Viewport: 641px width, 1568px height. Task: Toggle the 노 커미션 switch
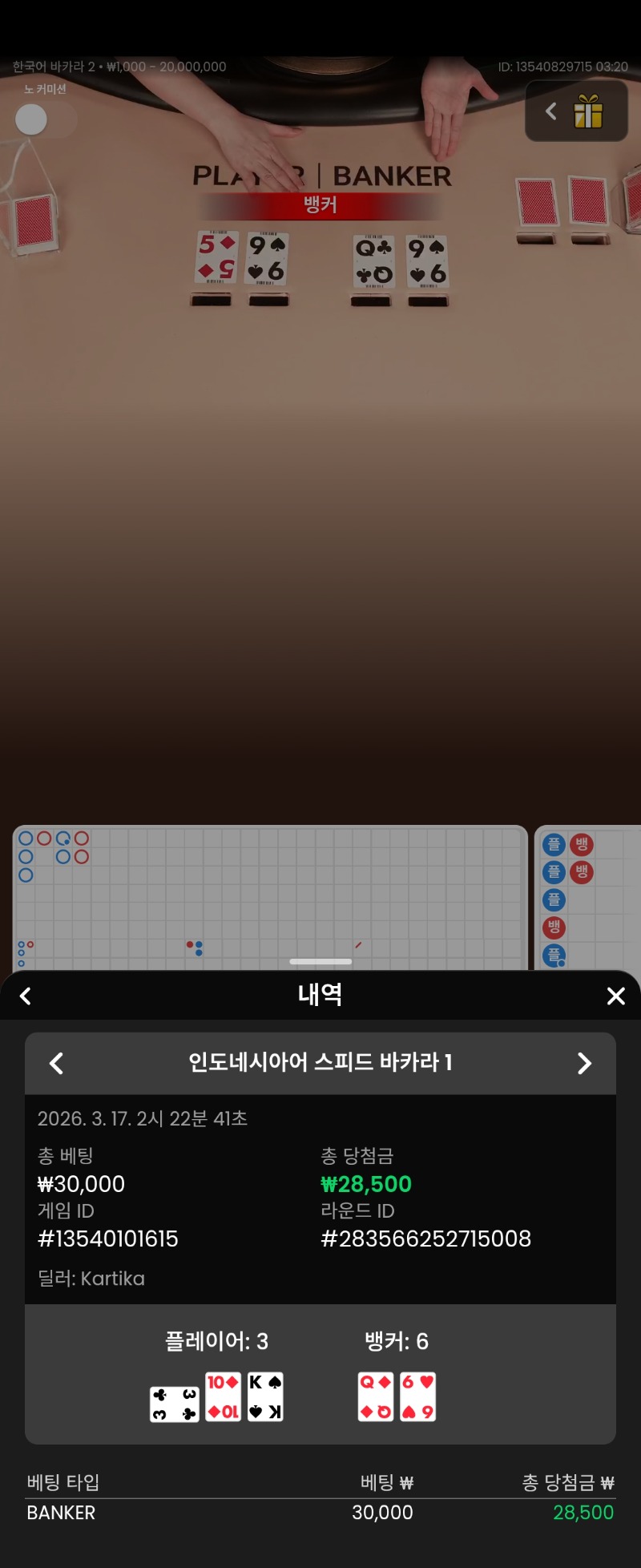pyautogui.click(x=44, y=120)
